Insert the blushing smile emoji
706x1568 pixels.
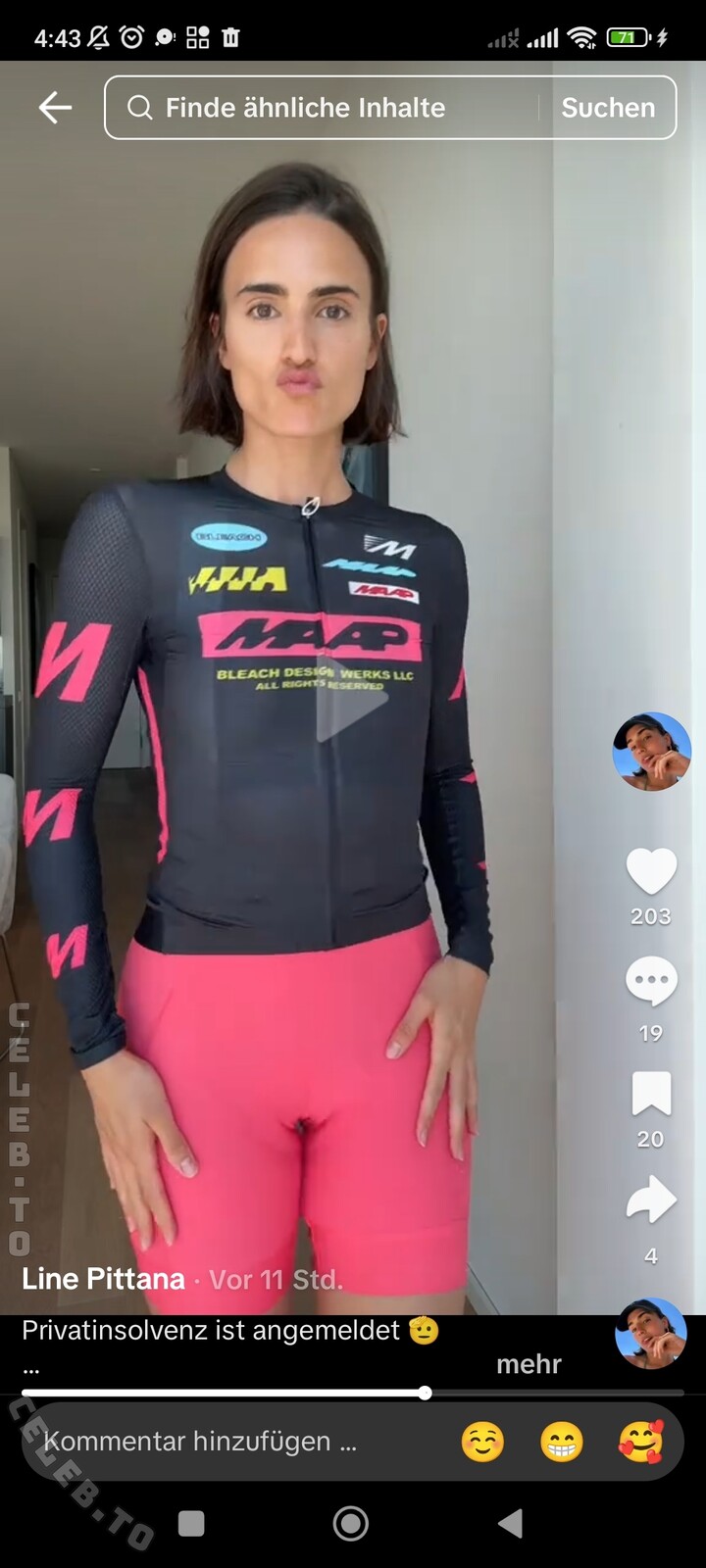pyautogui.click(x=482, y=1442)
